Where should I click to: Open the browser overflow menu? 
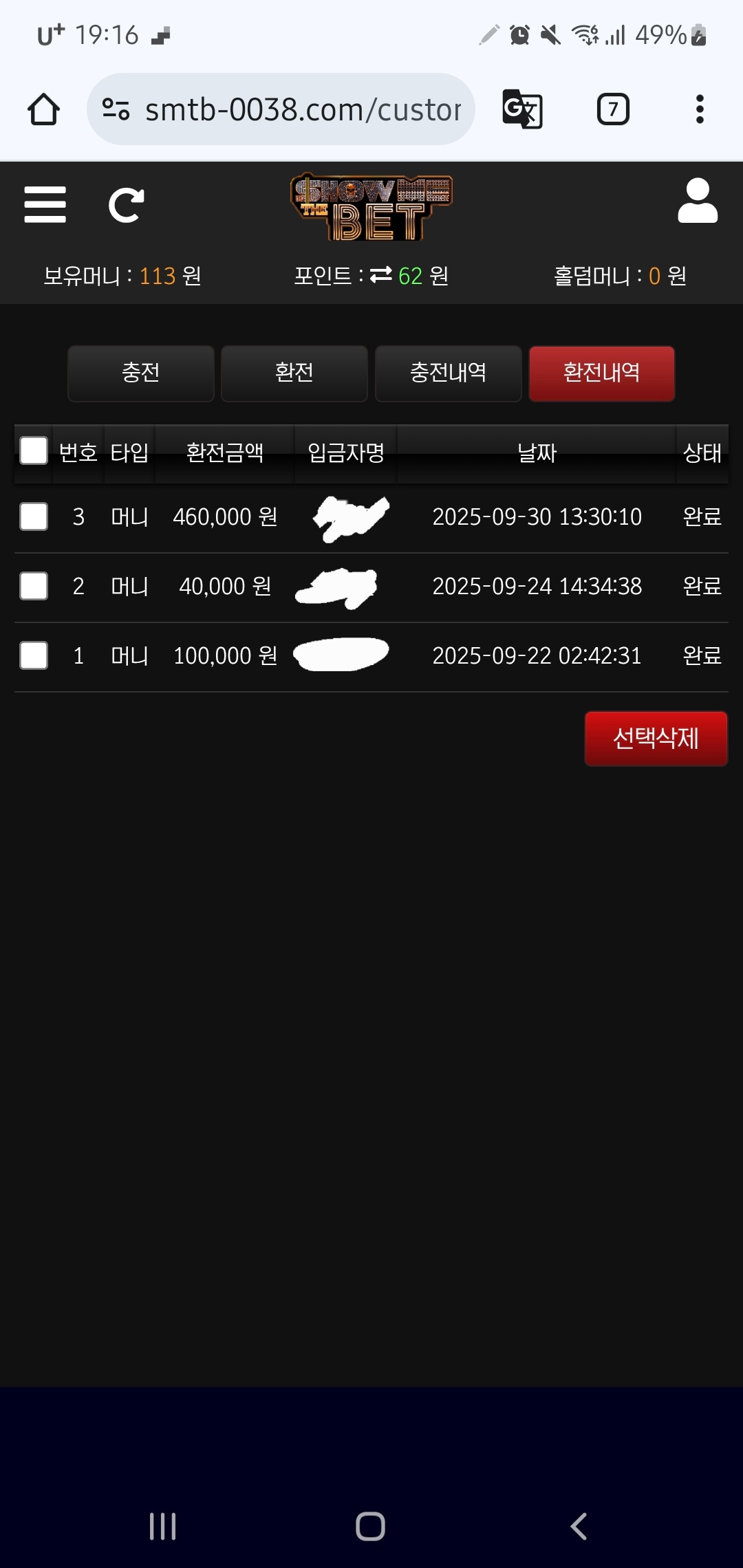click(700, 109)
